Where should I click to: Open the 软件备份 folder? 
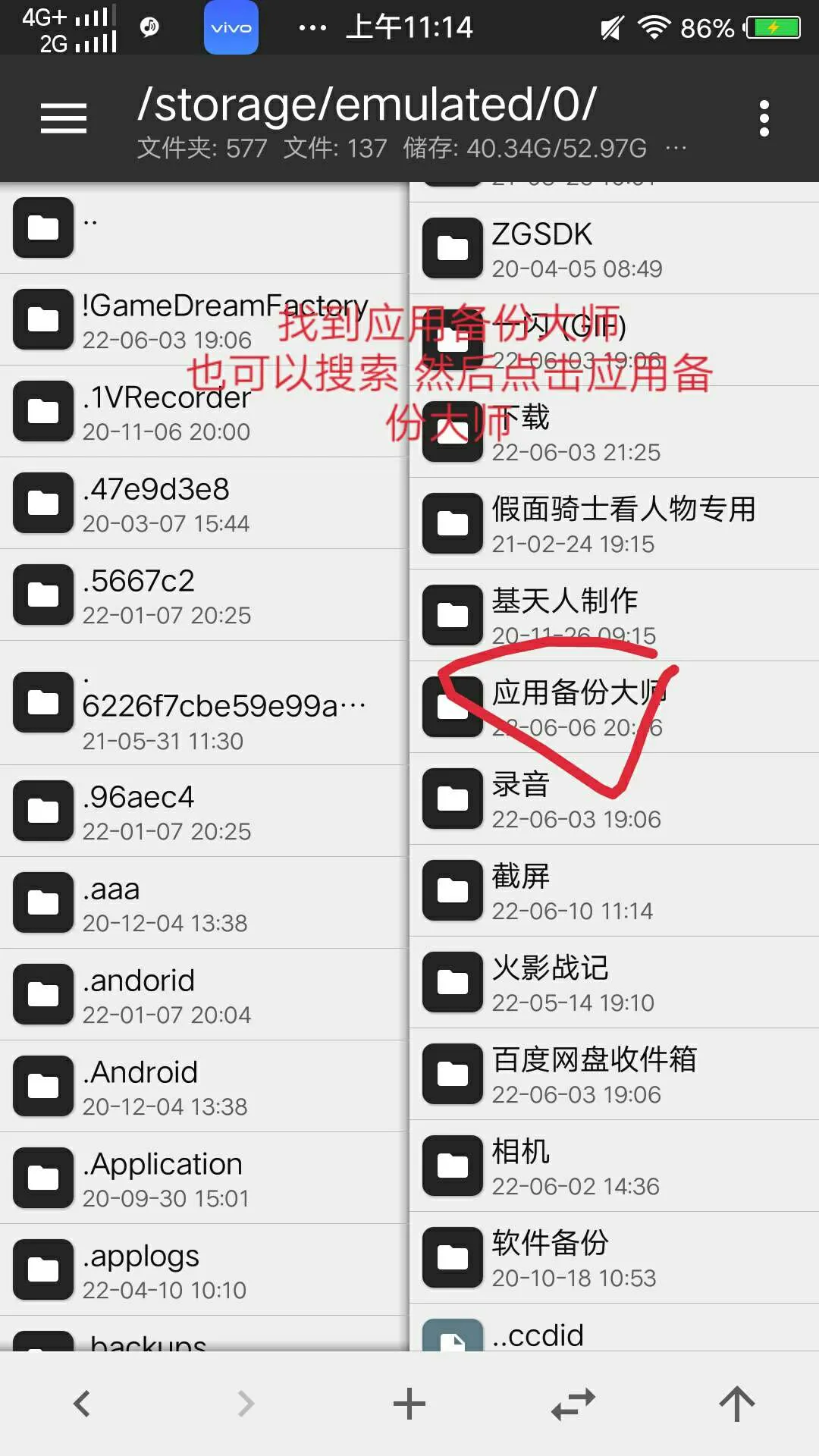click(613, 1258)
